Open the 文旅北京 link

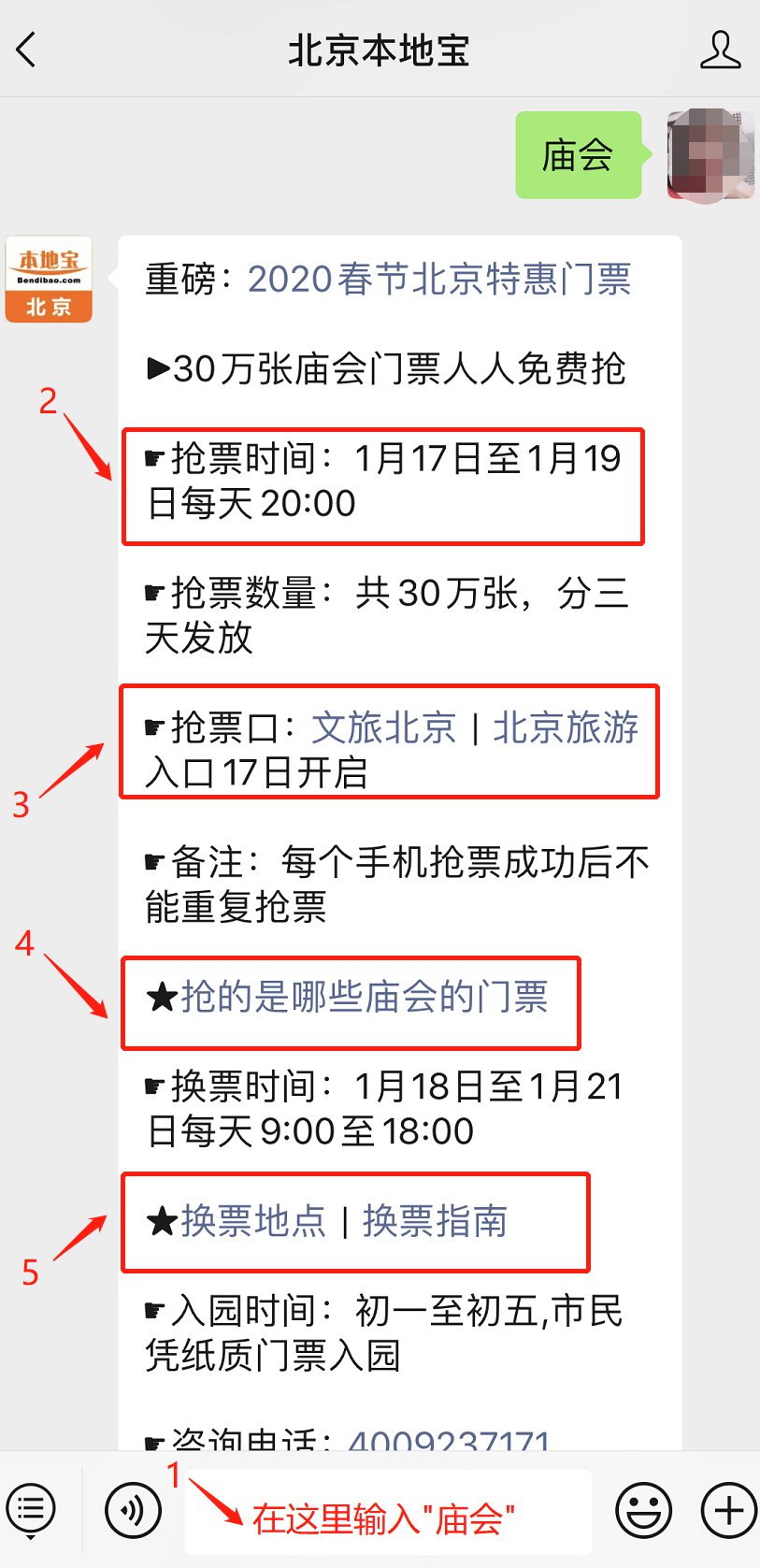[383, 727]
